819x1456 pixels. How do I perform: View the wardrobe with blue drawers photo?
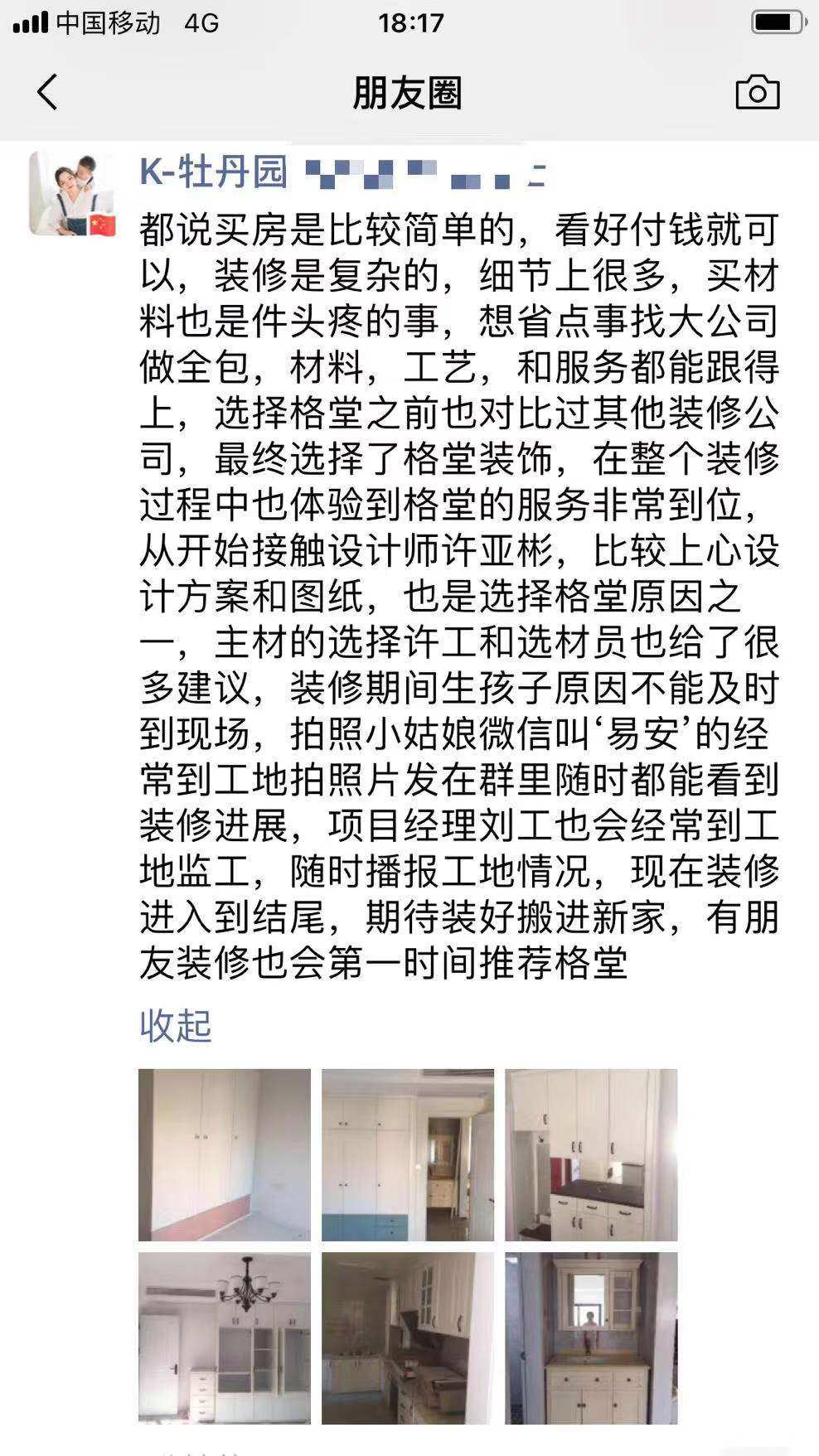407,1154
